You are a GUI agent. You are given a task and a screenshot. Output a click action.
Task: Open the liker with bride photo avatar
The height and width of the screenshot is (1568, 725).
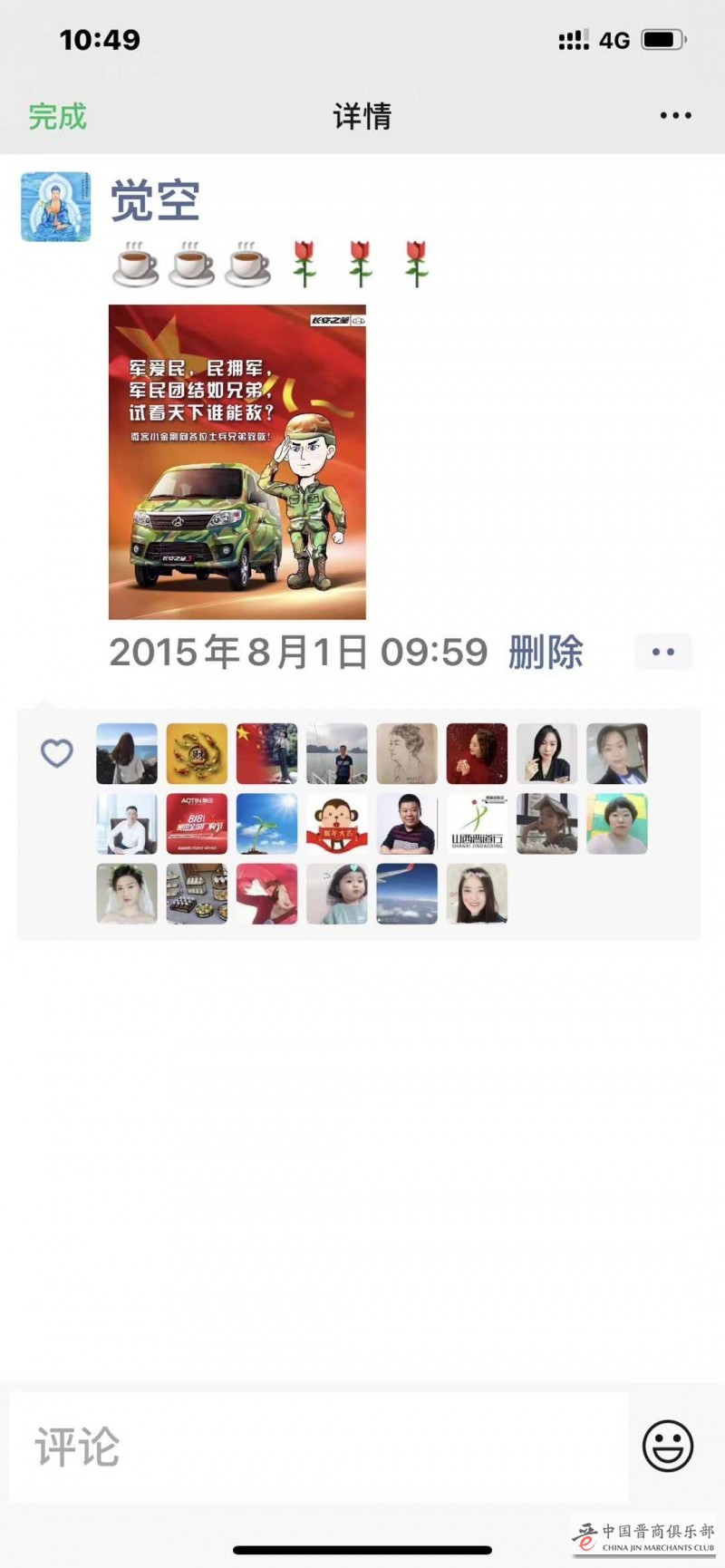pyautogui.click(x=127, y=894)
